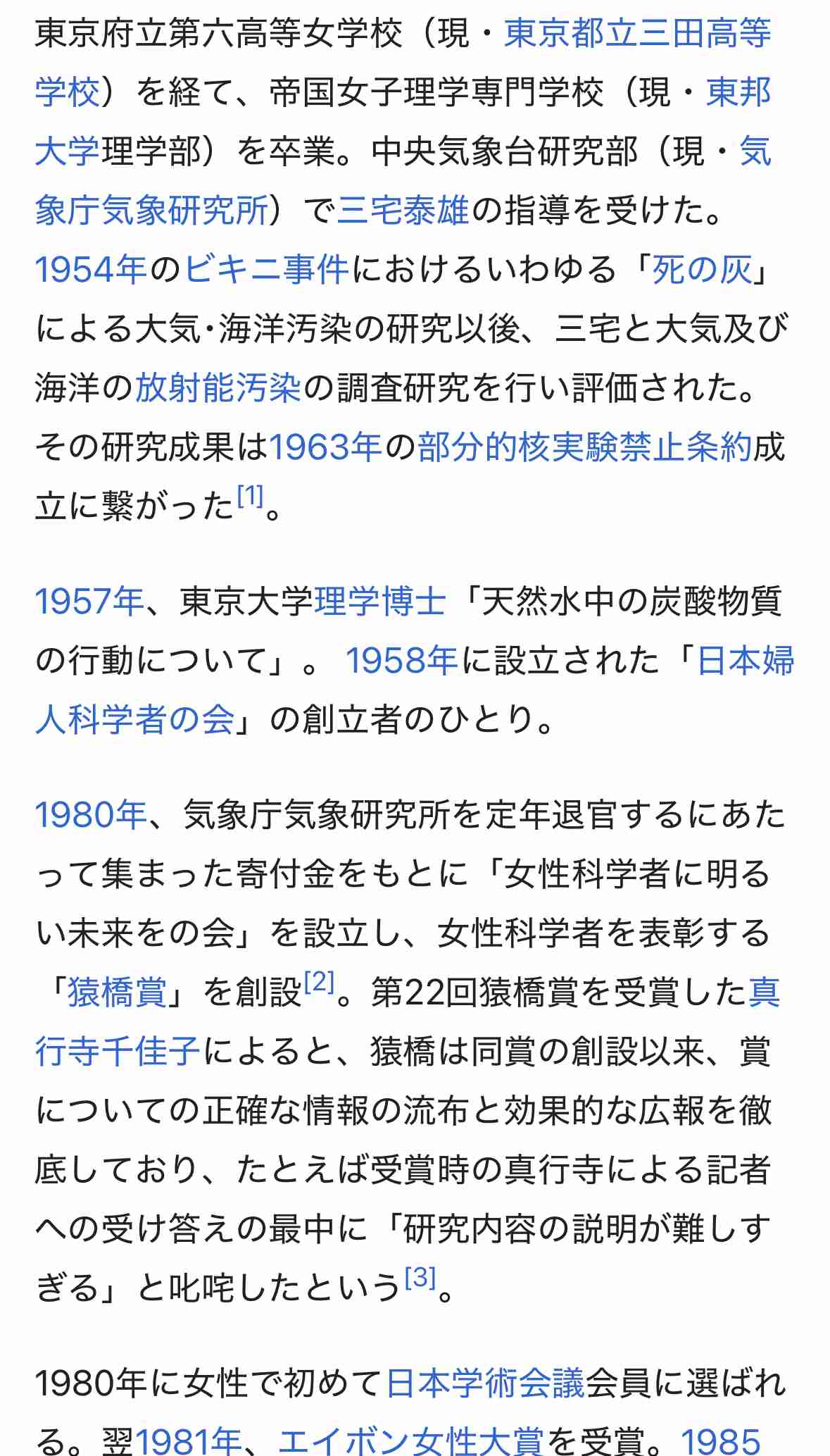Viewport: 830px width, 1456px height.
Task: Open the 日本学術会議 link
Action: 486,1383
